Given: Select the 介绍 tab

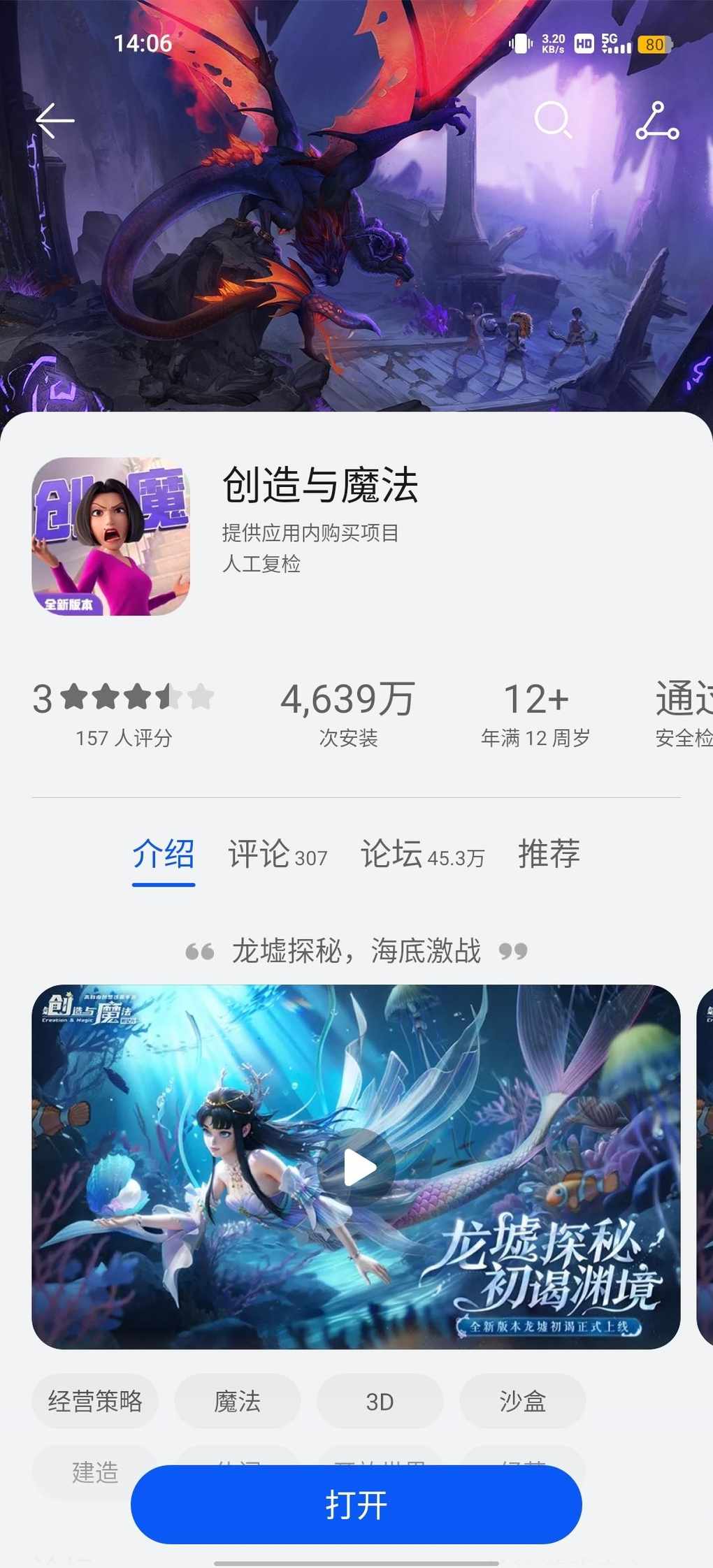Looking at the screenshot, I should click(164, 855).
